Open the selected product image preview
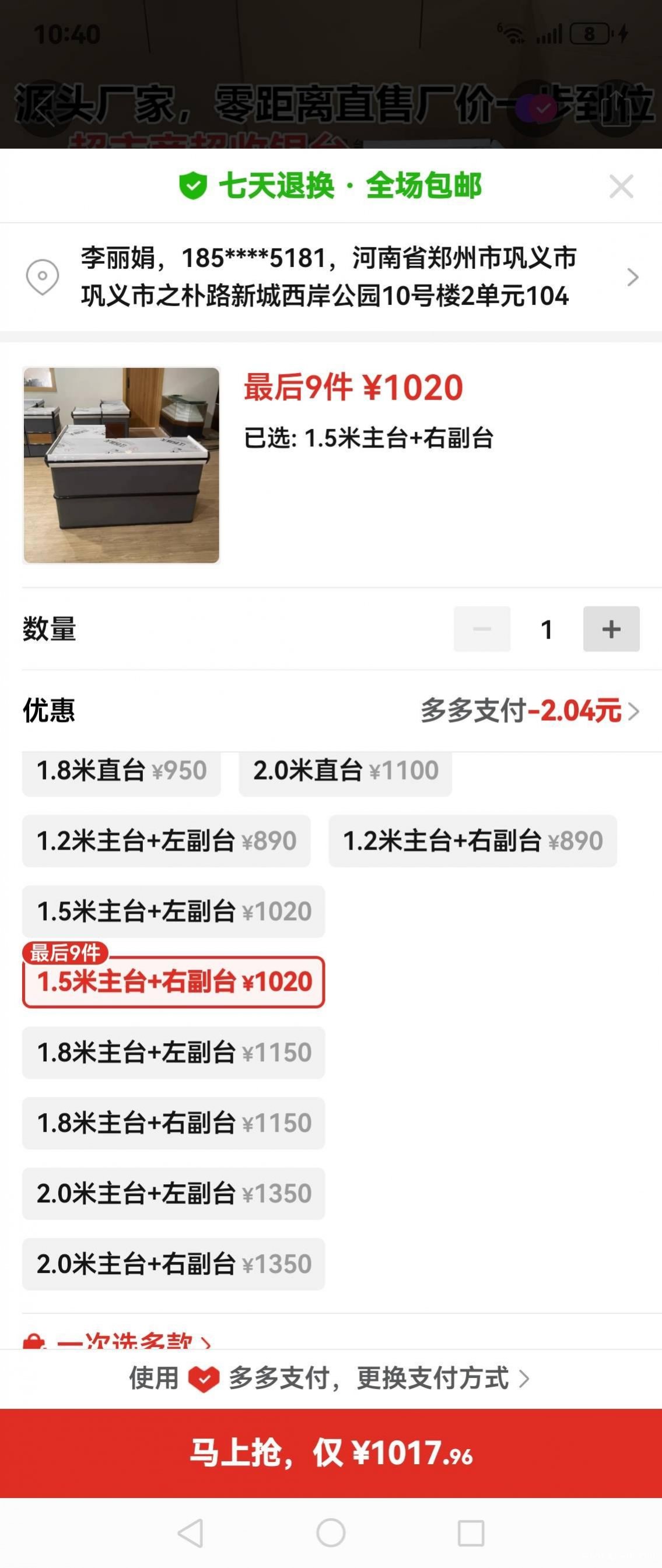 [121, 465]
